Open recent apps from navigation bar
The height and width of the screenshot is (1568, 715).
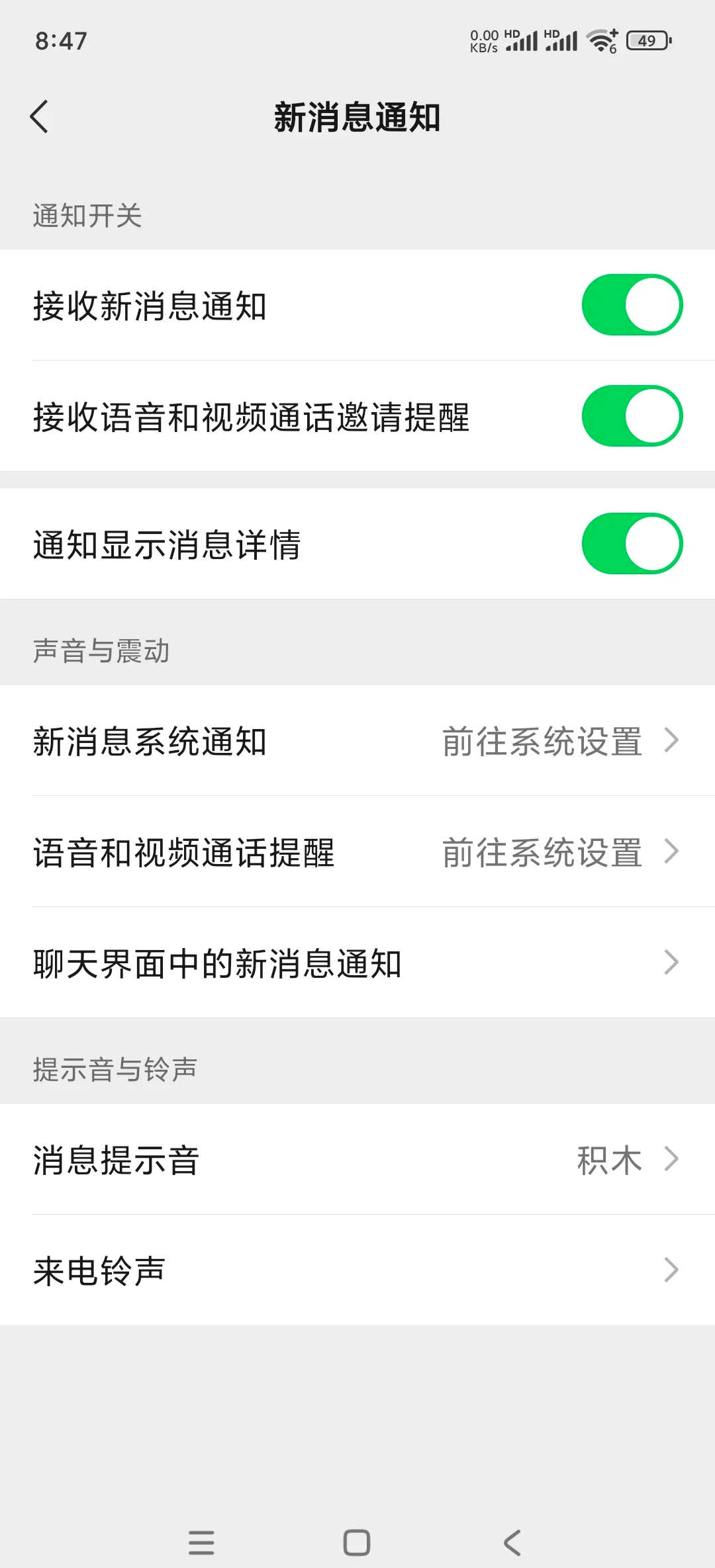201,1542
